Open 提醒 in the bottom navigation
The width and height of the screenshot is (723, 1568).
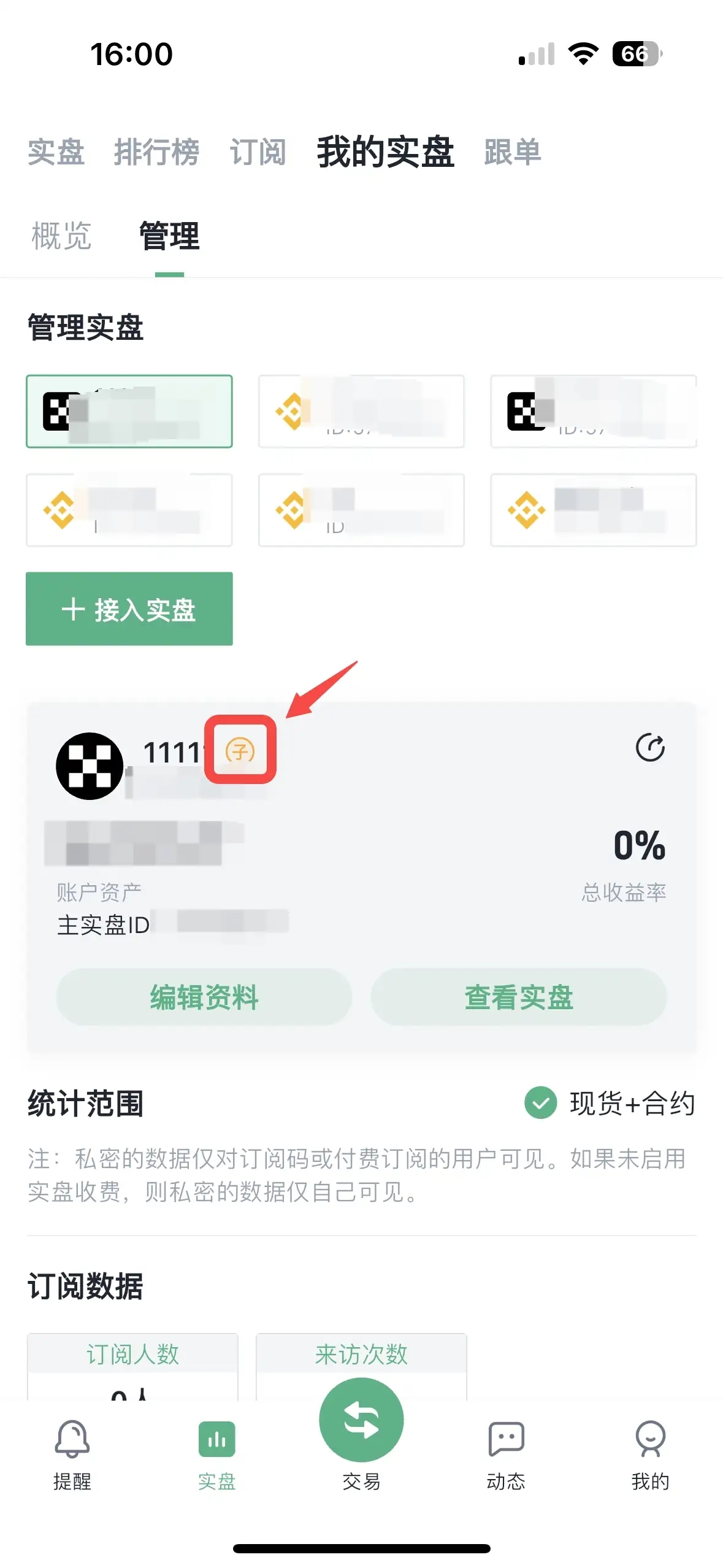click(x=72, y=1454)
